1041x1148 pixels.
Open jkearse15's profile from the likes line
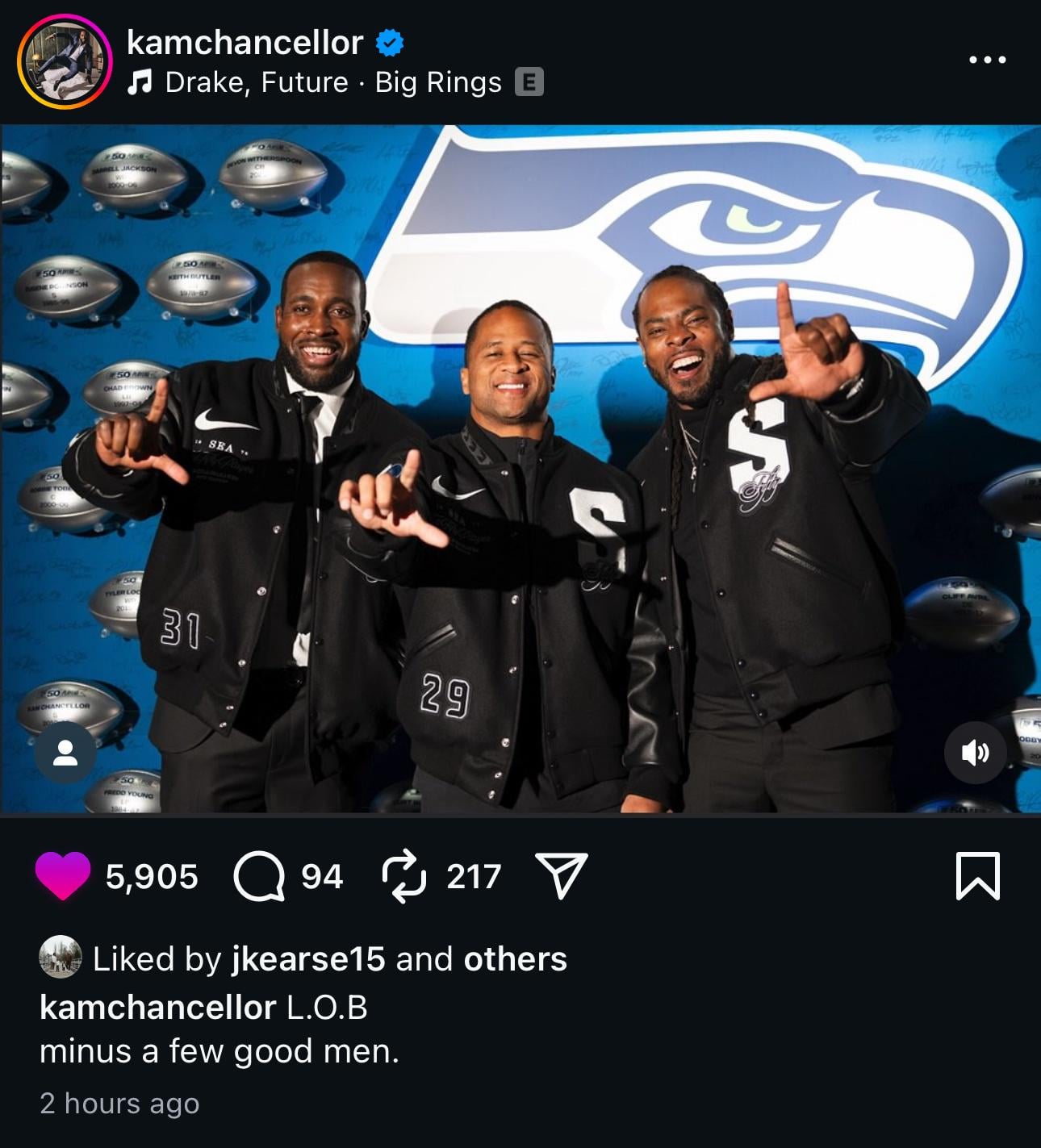[x=308, y=959]
